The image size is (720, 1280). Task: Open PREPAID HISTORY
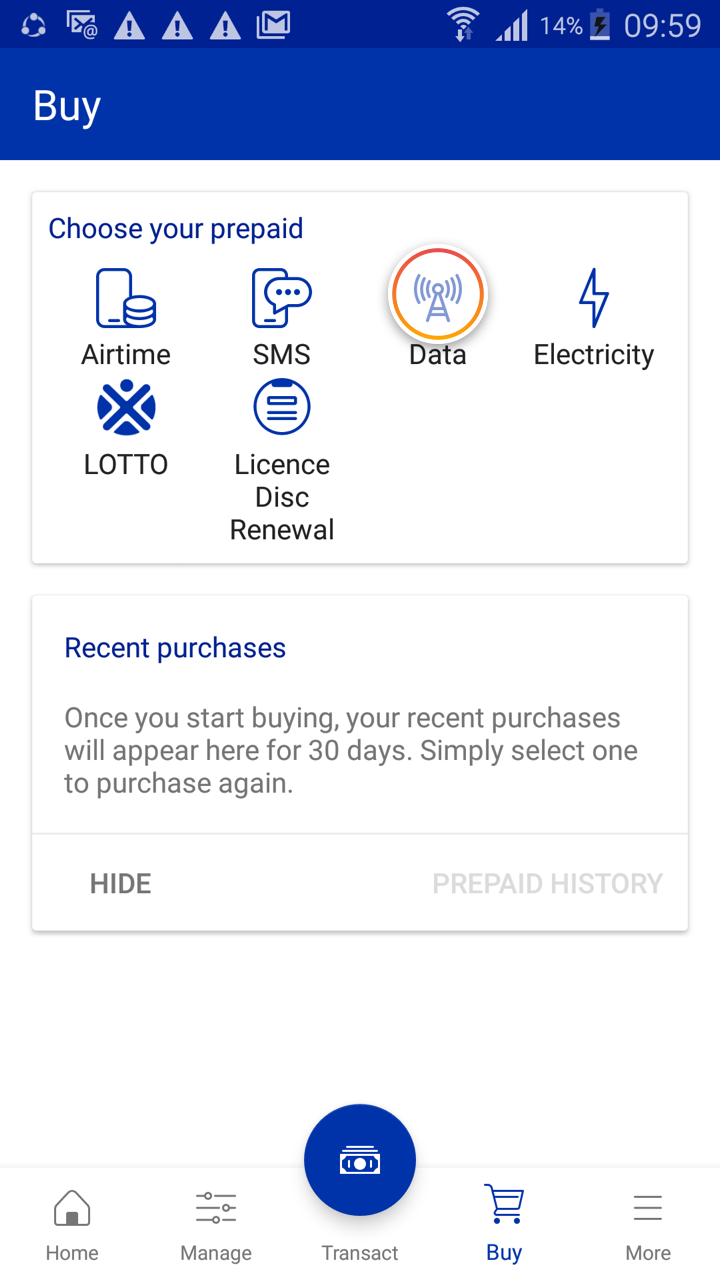click(x=547, y=883)
